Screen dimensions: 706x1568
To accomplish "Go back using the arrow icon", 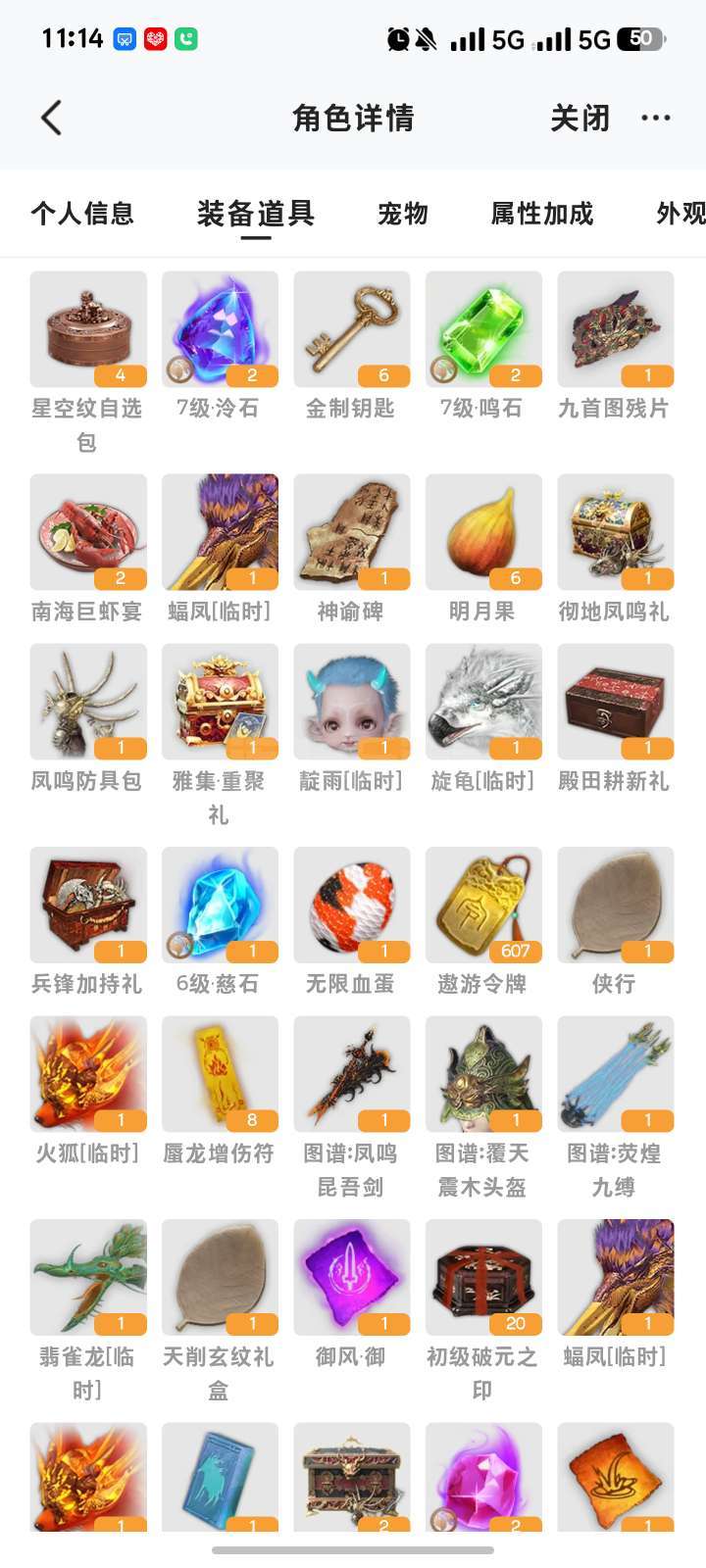I will (52, 119).
